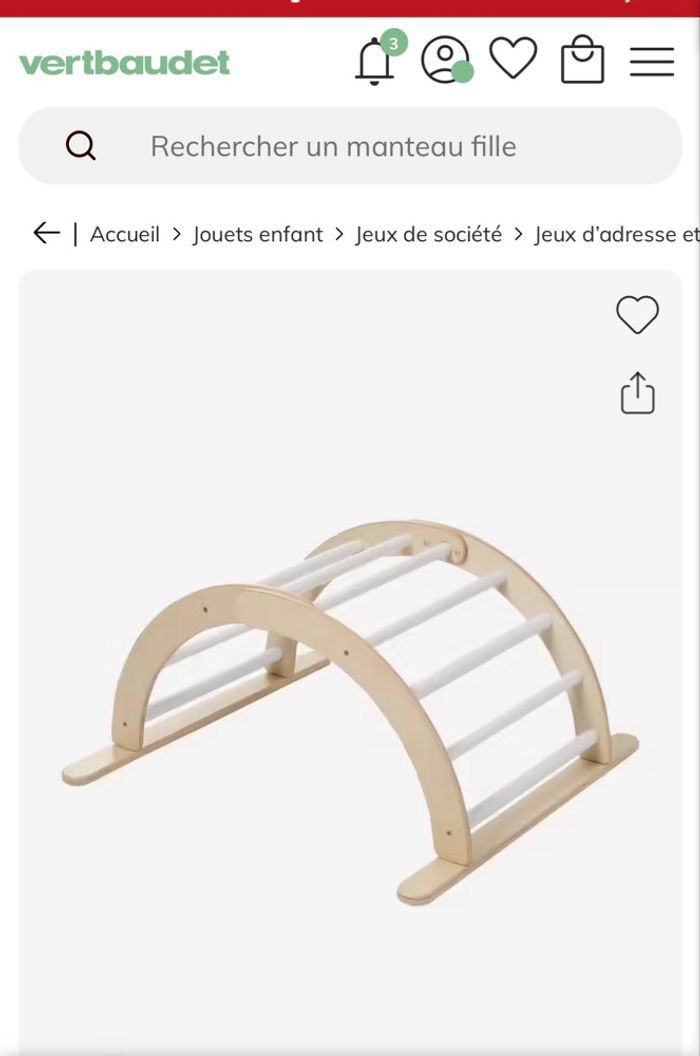The height and width of the screenshot is (1056, 700).
Task: Open the notifications bell
Action: coord(375,61)
